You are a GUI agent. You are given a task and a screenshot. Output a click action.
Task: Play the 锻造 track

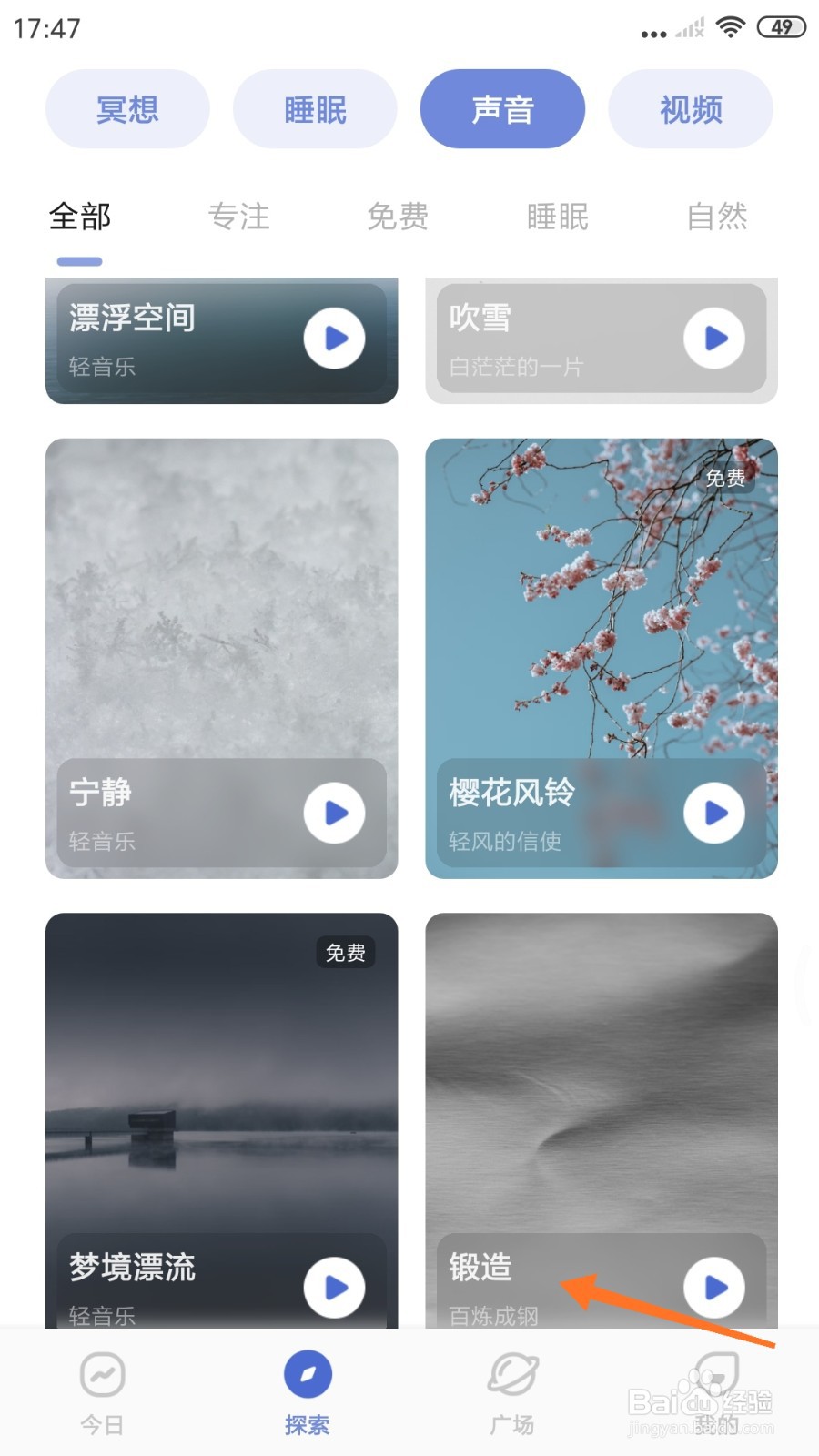(x=714, y=1288)
